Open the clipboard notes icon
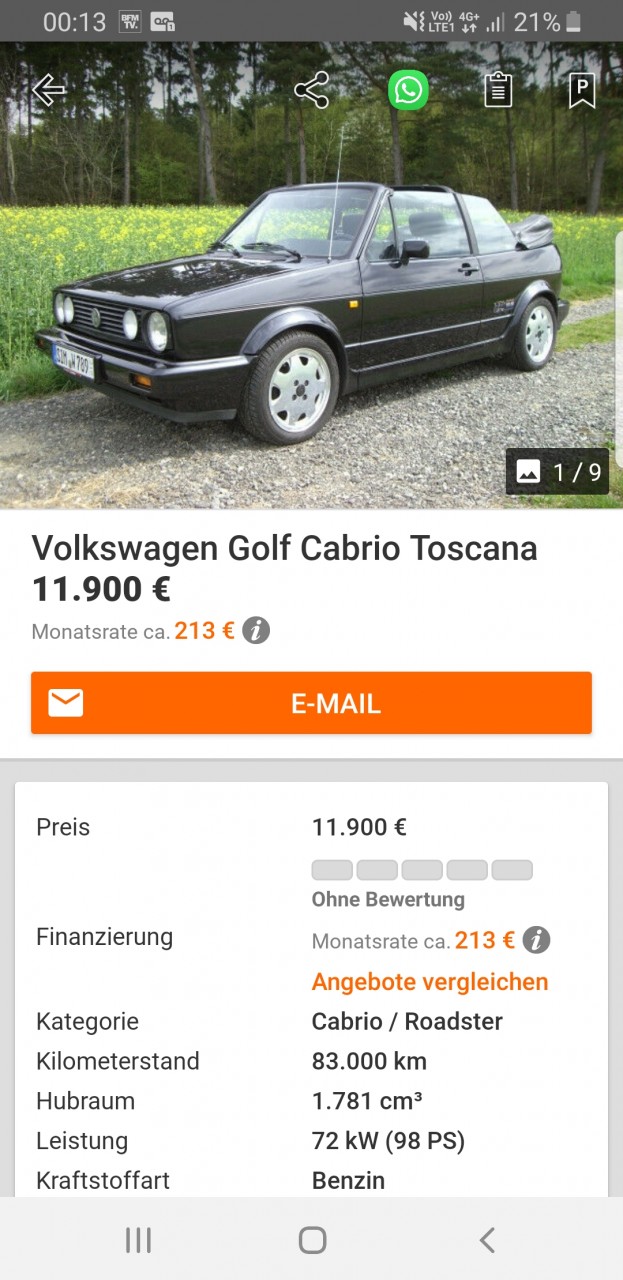Screen dimensions: 623x1280 coord(497,91)
